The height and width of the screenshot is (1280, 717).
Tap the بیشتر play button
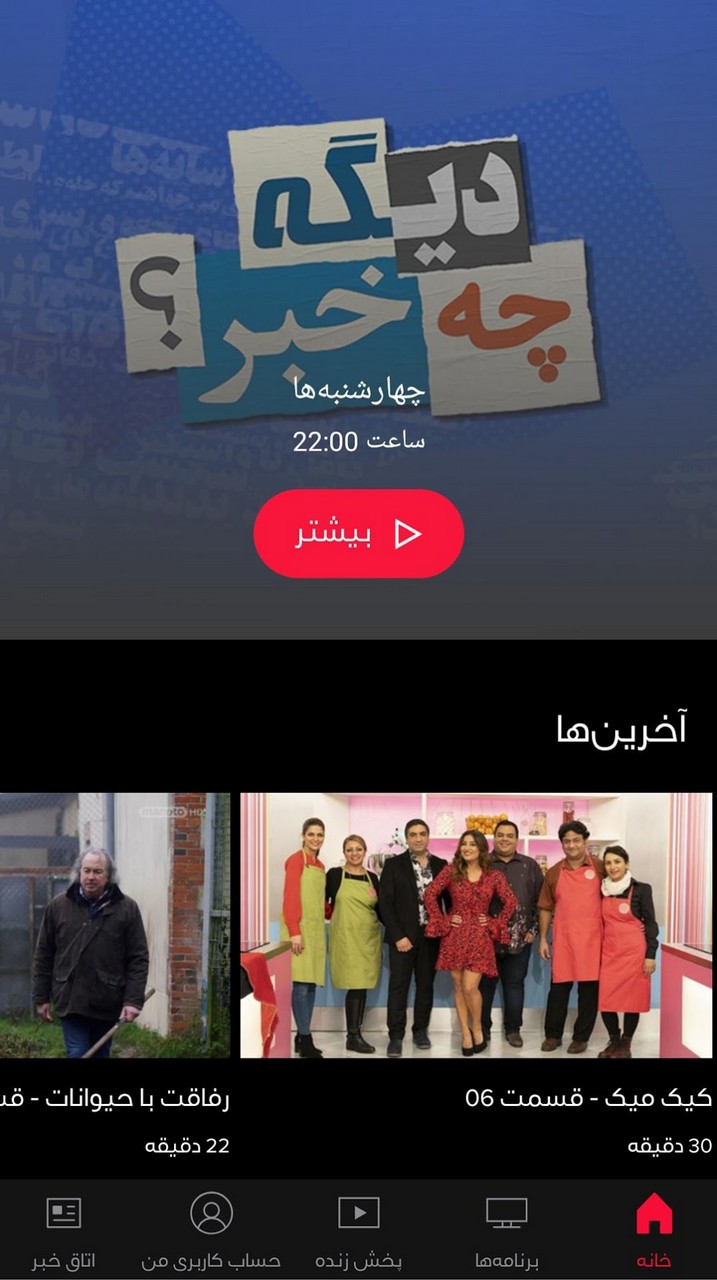[x=358, y=534]
